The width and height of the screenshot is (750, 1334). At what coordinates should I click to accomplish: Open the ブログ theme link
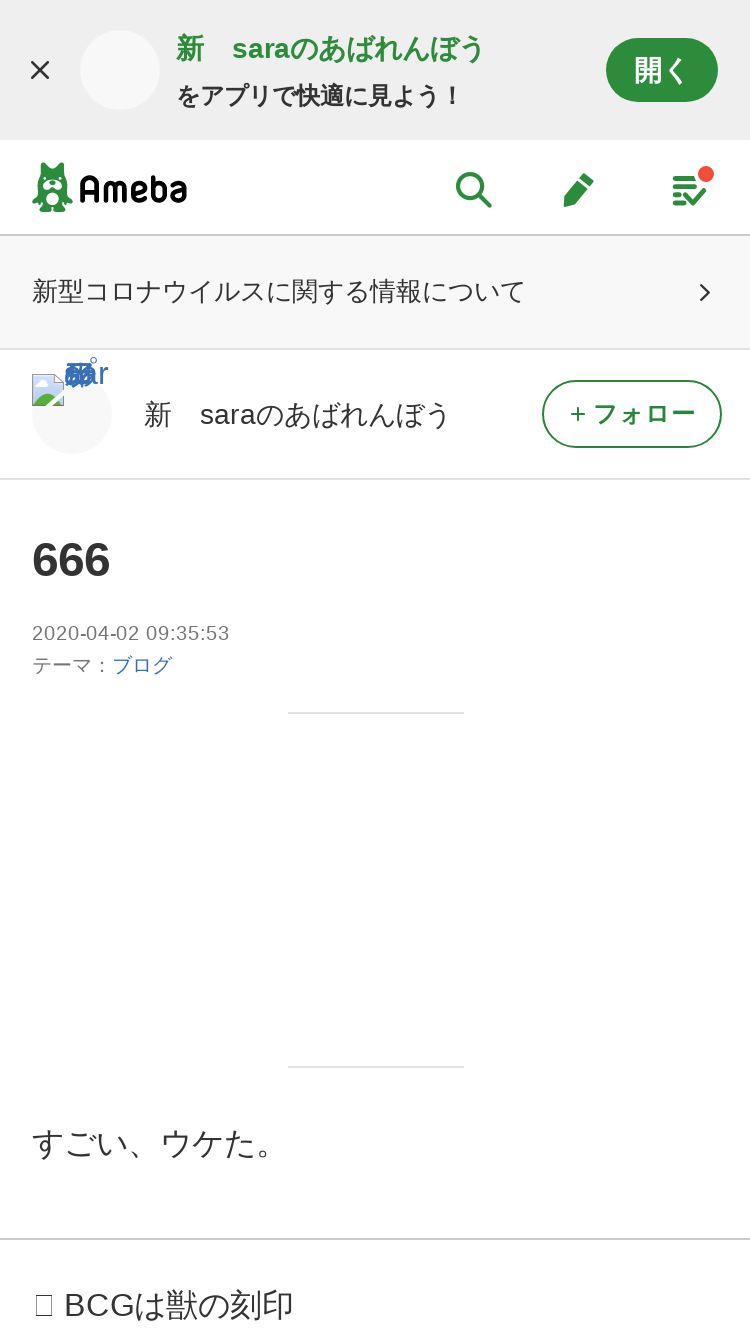tap(142, 665)
